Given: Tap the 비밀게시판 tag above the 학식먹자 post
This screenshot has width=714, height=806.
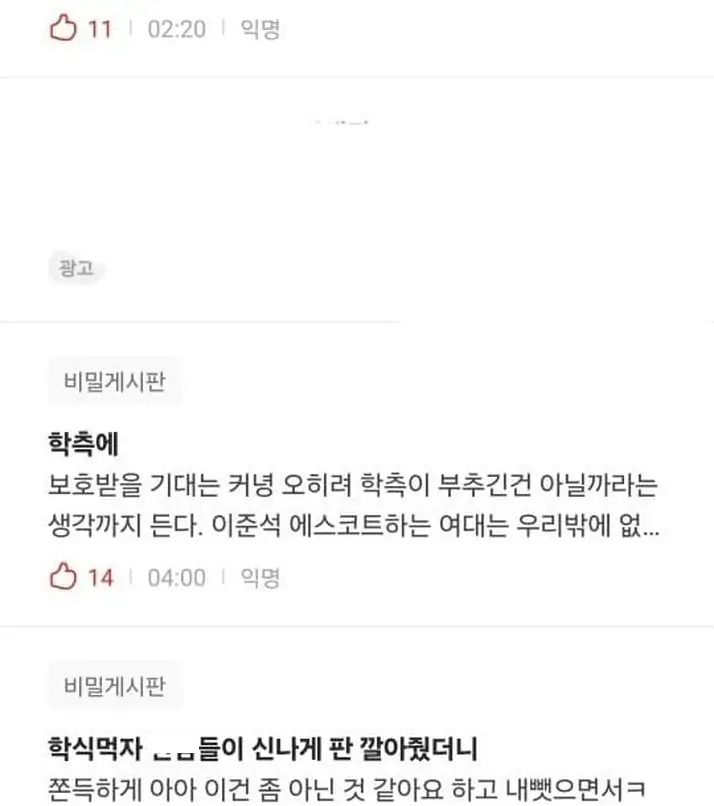Looking at the screenshot, I should [114, 686].
